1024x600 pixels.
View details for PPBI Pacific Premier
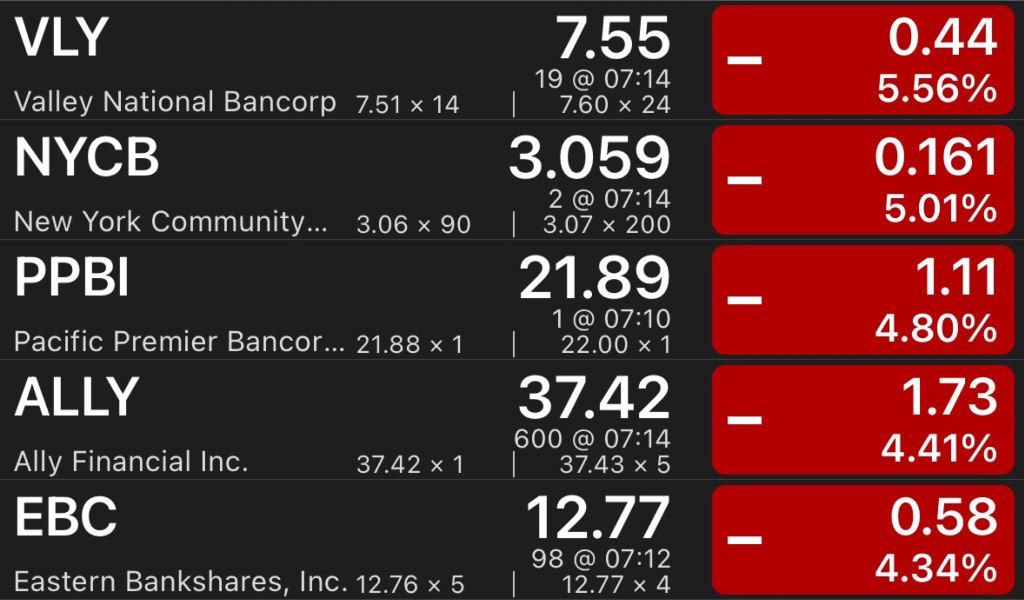[300, 300]
